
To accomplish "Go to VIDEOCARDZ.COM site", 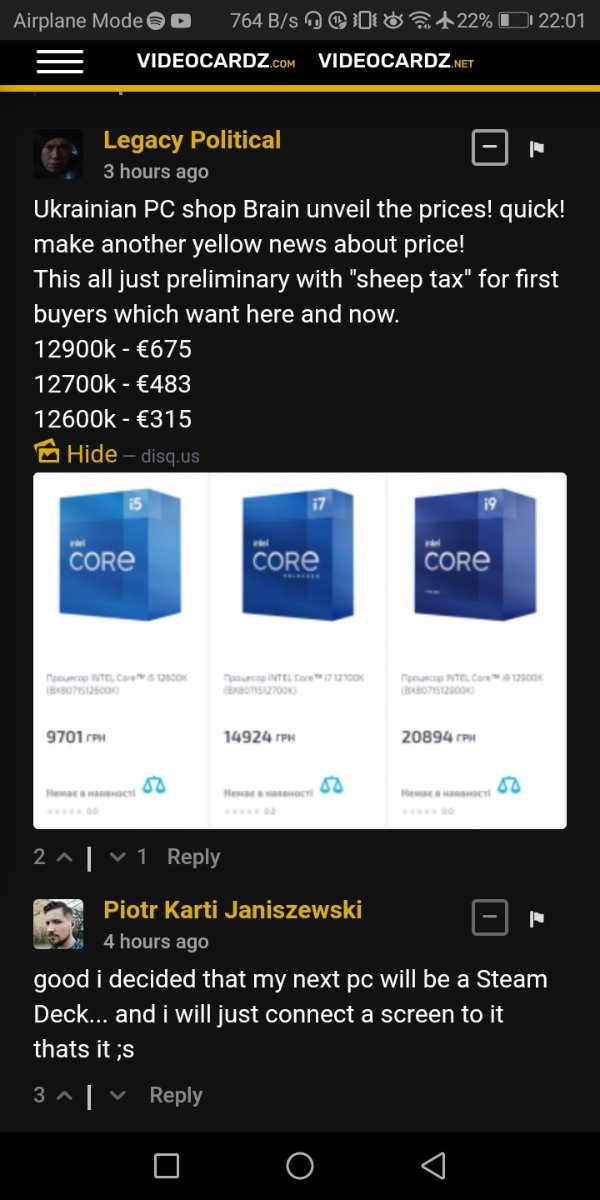I will 215,62.
